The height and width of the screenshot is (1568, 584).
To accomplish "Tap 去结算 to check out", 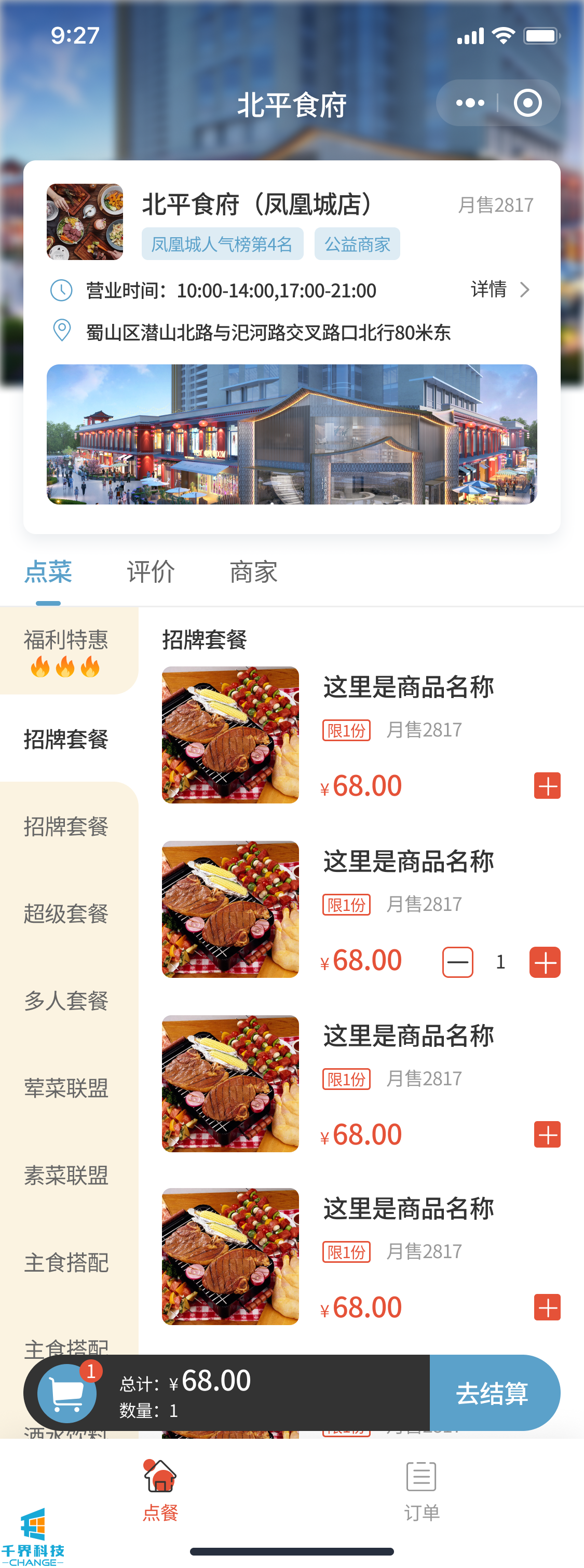I will 493,1393.
